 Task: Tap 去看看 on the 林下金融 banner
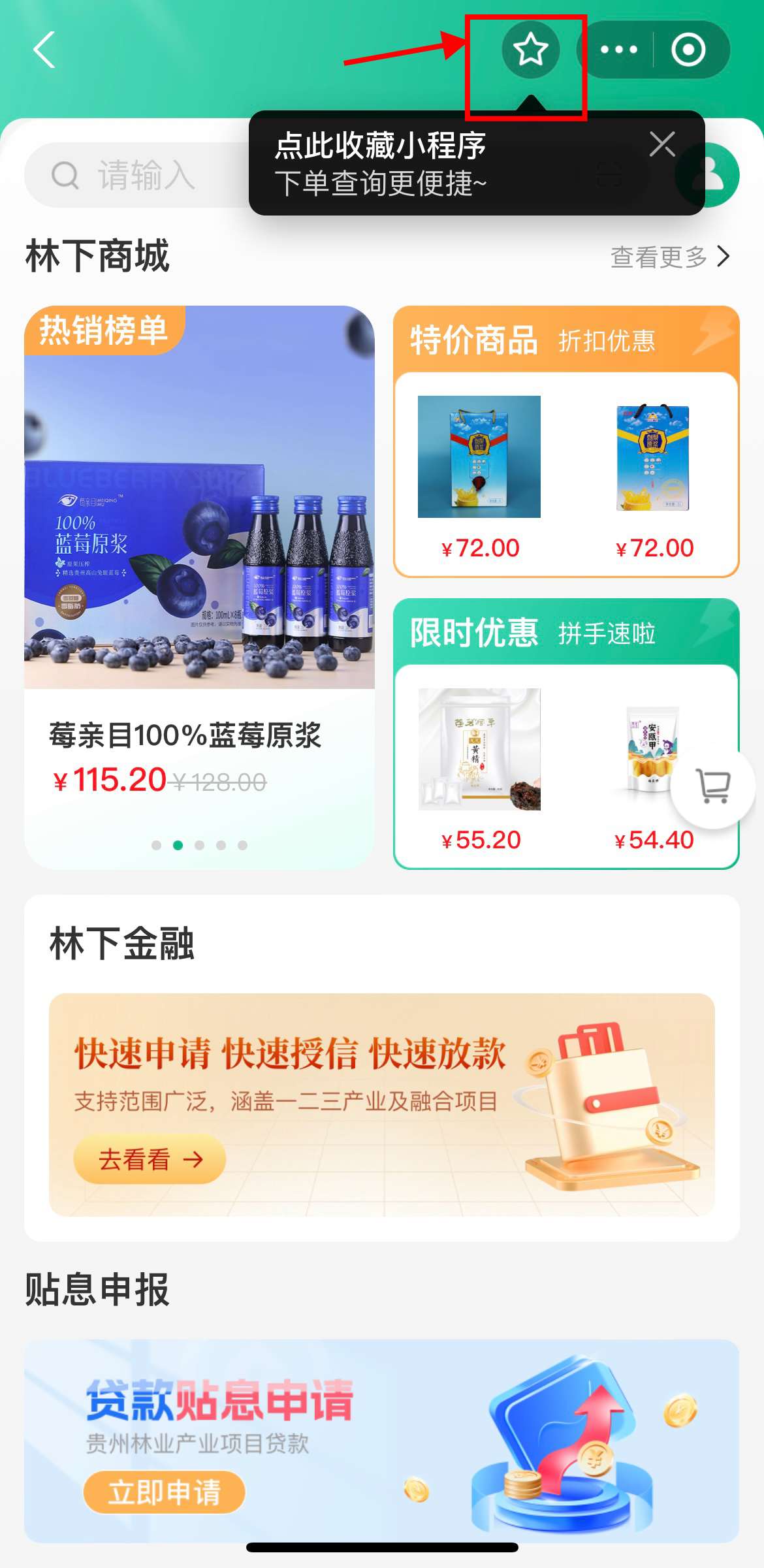coord(150,1159)
